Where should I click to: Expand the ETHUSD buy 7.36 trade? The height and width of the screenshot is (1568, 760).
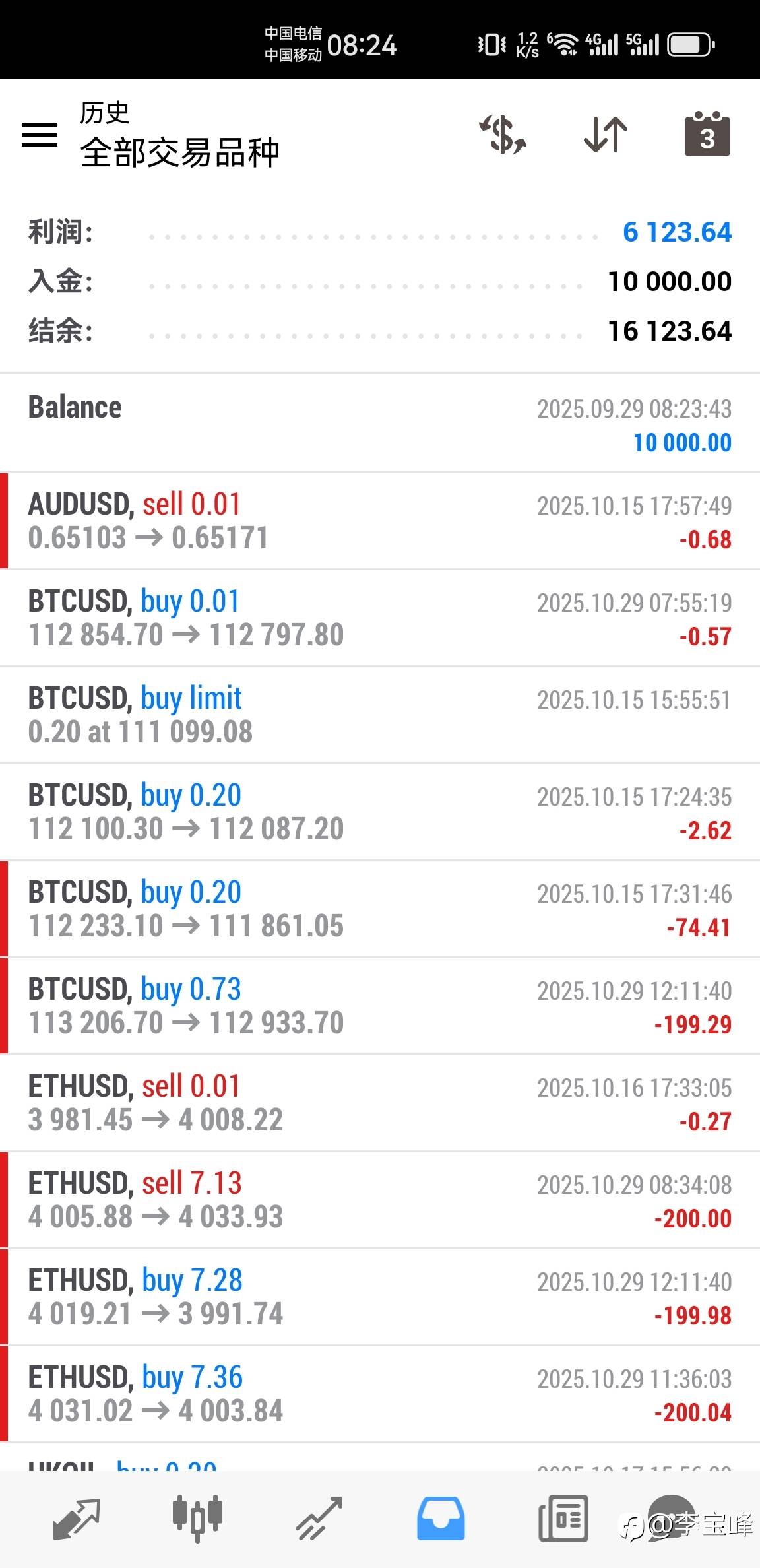pyautogui.click(x=380, y=1394)
